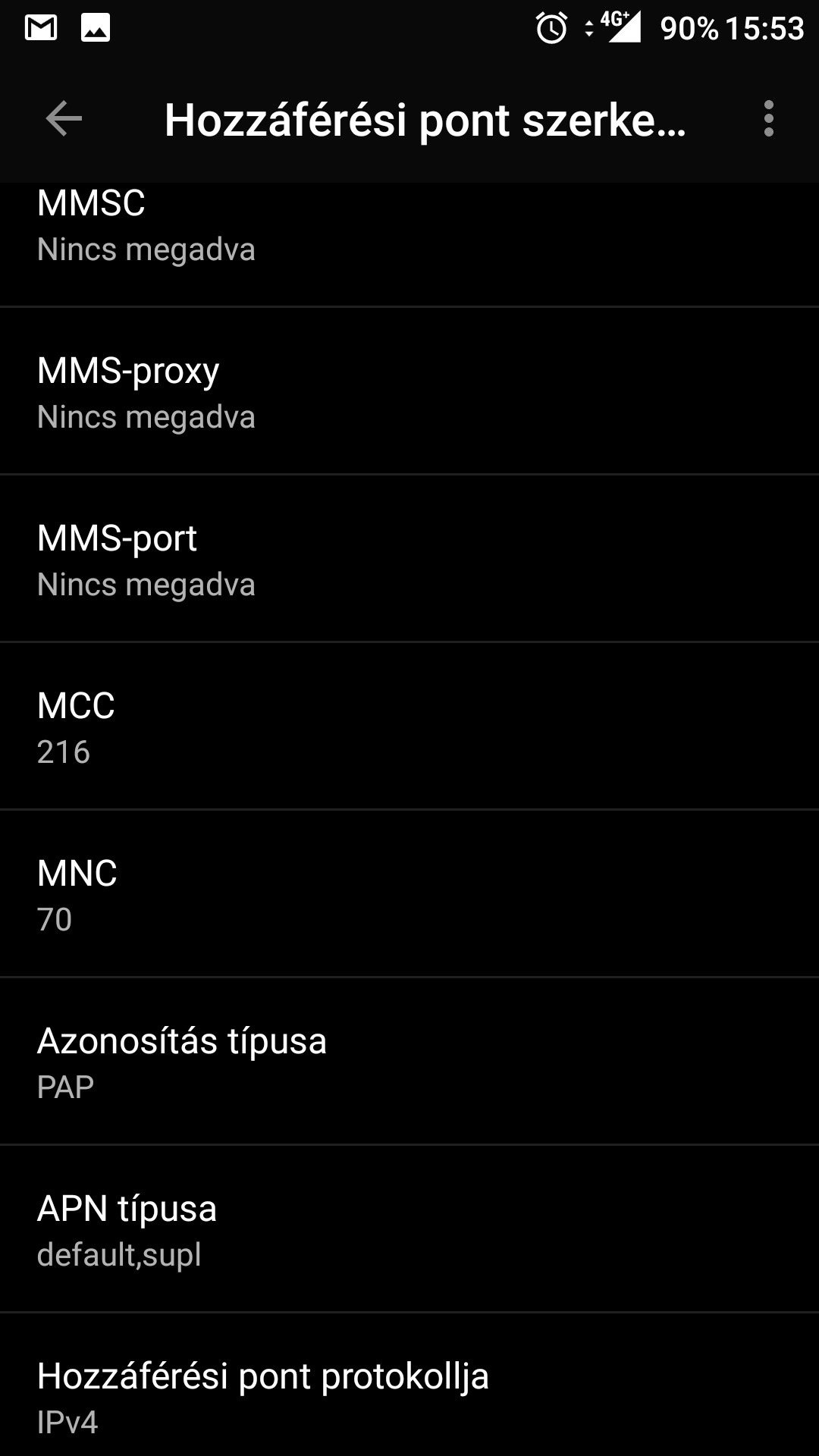Open the MMS-proxy row
819x1456 pixels.
point(409,391)
